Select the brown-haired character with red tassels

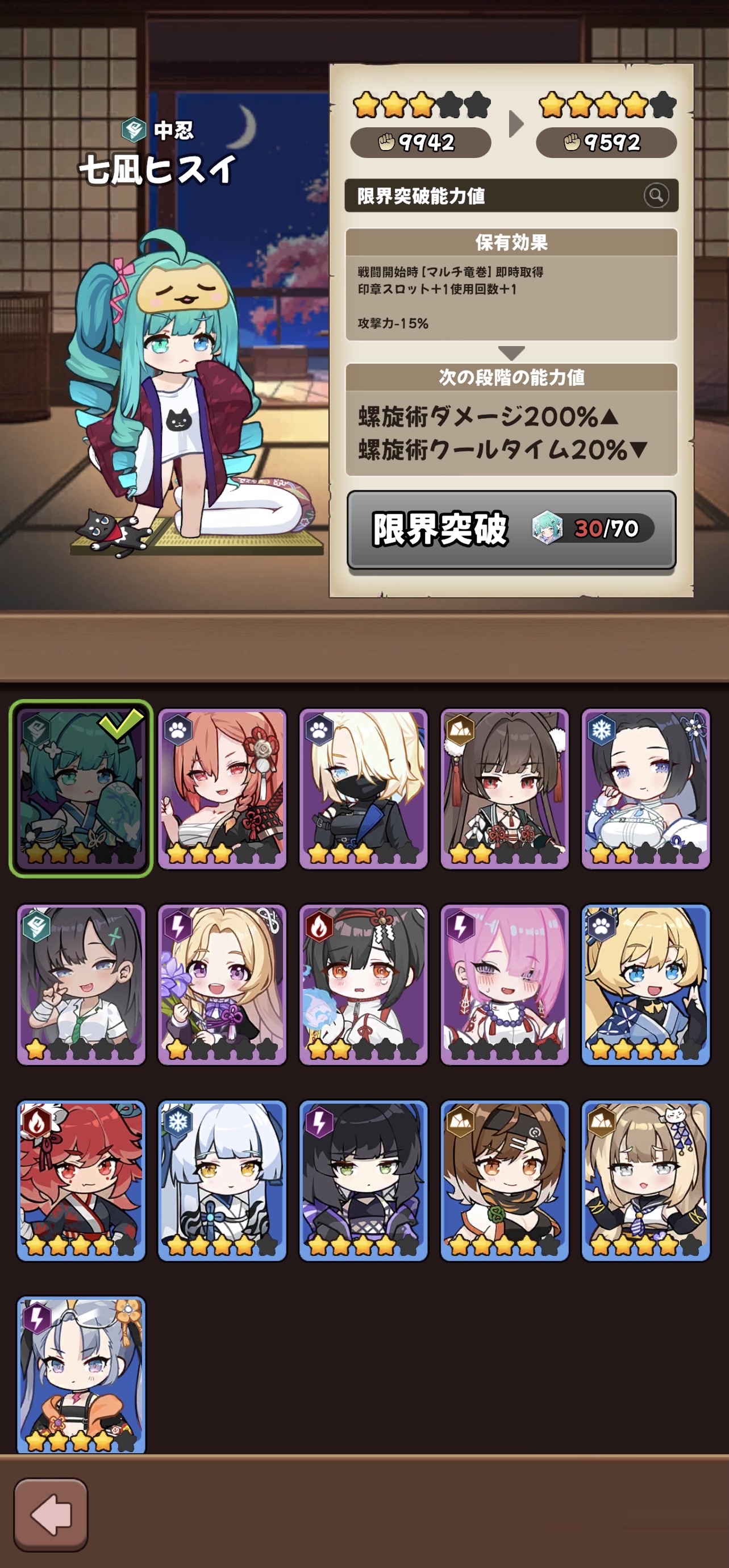click(x=505, y=788)
